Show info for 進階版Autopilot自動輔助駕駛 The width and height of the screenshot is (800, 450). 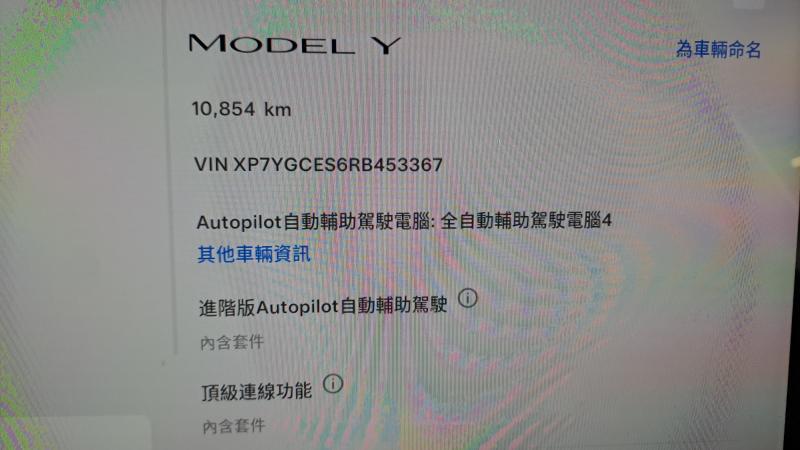pos(468,298)
